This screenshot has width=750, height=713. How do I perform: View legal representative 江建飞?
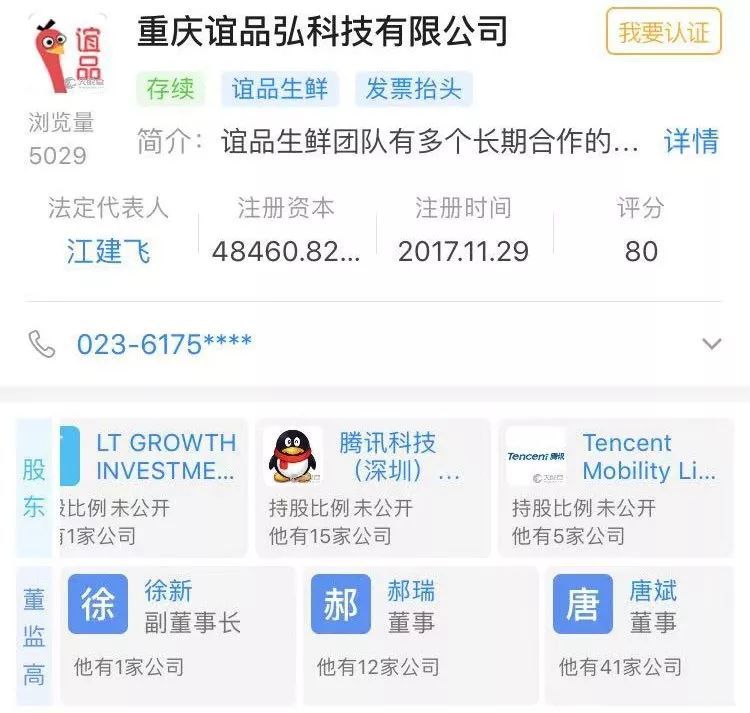[108, 250]
